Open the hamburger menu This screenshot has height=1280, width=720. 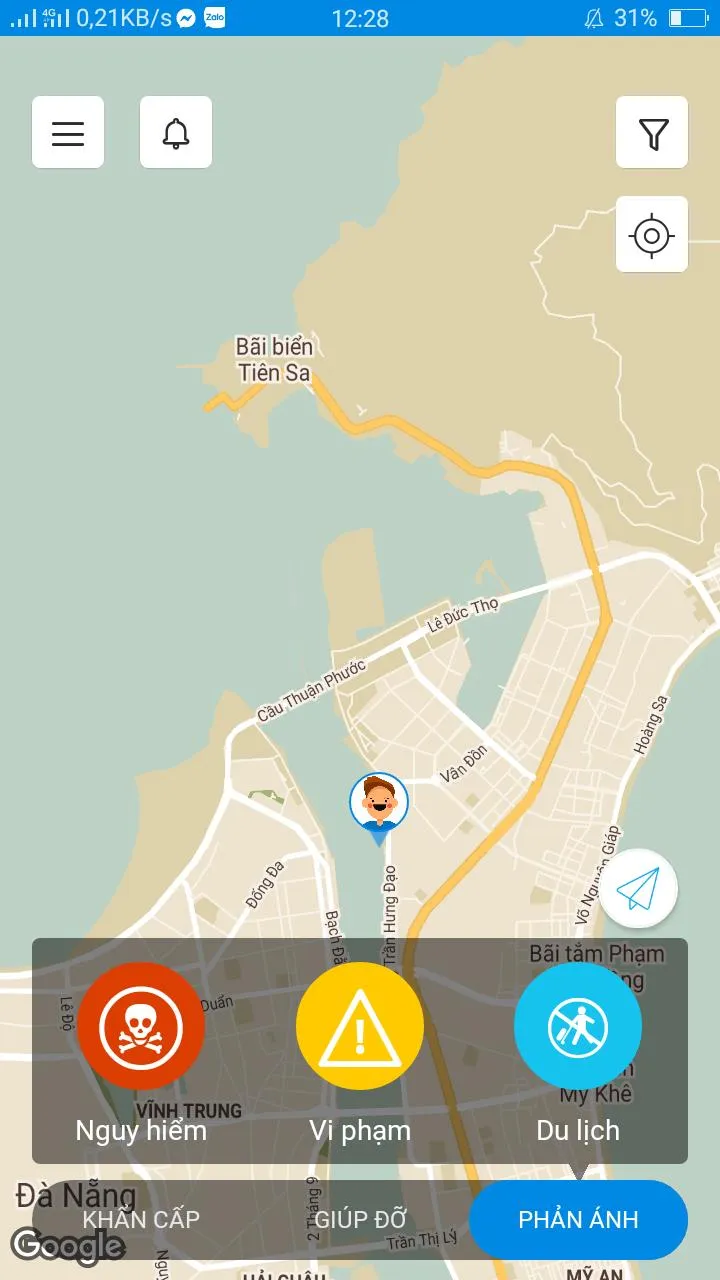click(68, 132)
